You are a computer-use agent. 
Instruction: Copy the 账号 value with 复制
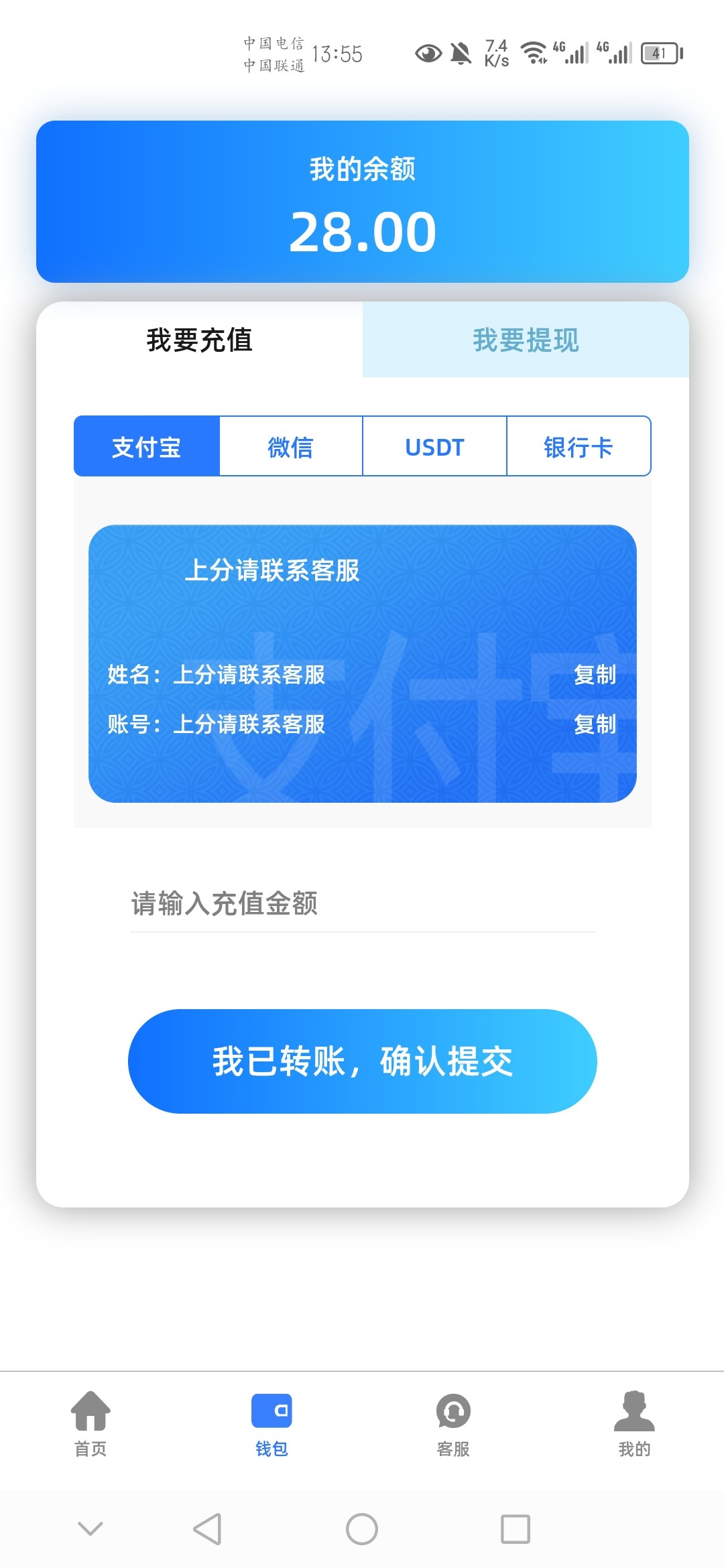[x=595, y=724]
